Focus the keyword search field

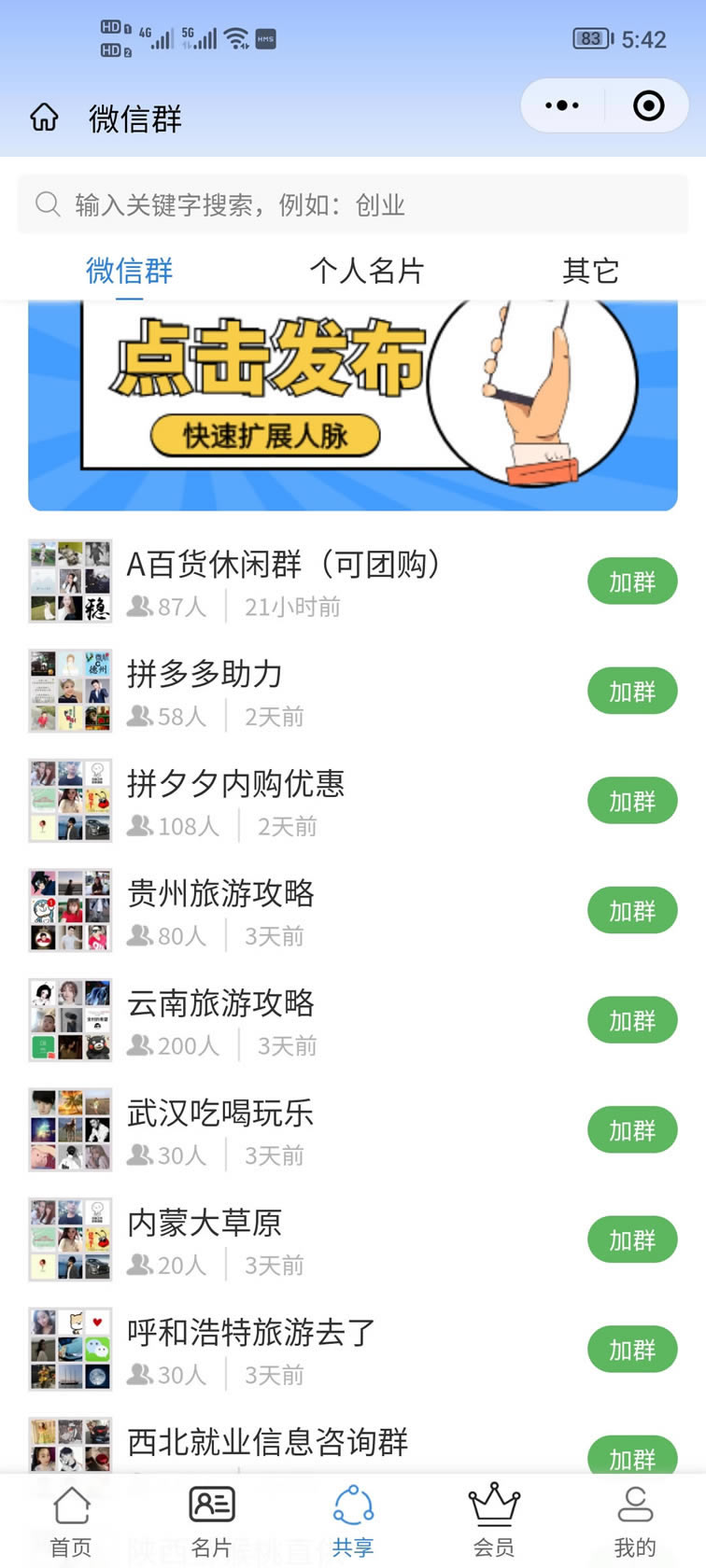click(353, 204)
